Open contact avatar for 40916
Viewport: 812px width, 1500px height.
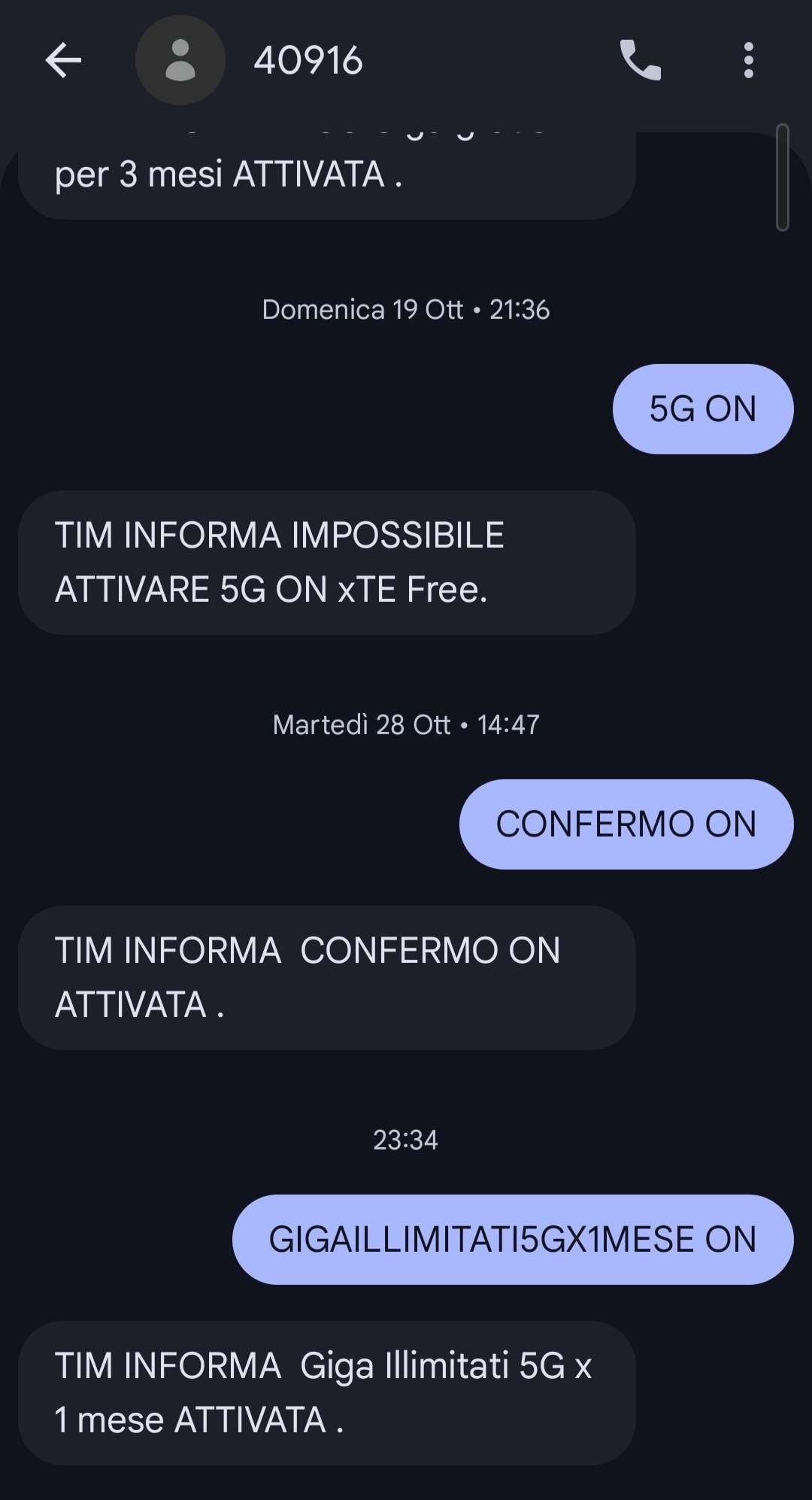click(x=180, y=60)
